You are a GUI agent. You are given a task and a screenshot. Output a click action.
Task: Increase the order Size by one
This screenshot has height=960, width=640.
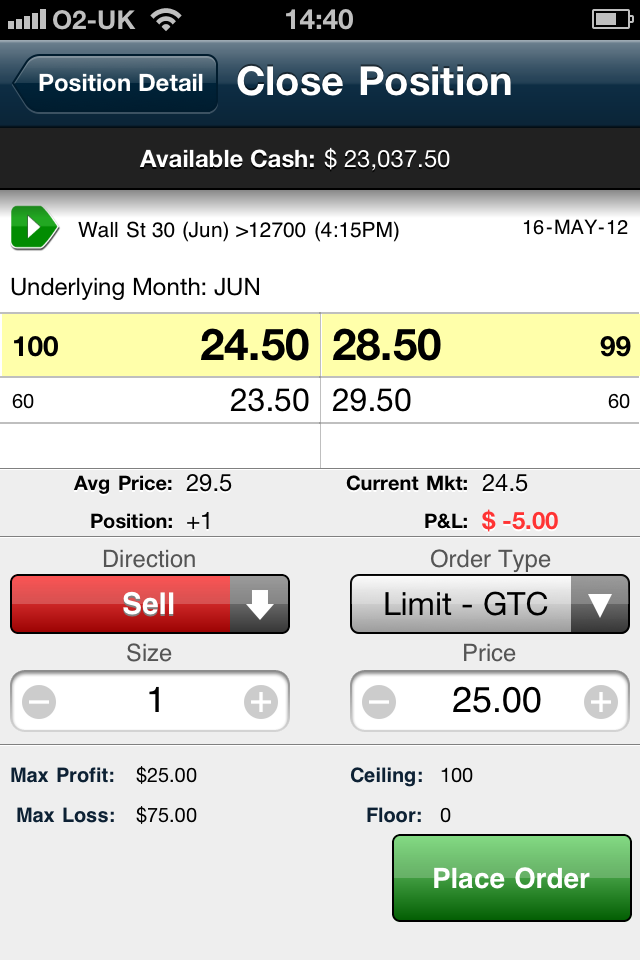261,702
